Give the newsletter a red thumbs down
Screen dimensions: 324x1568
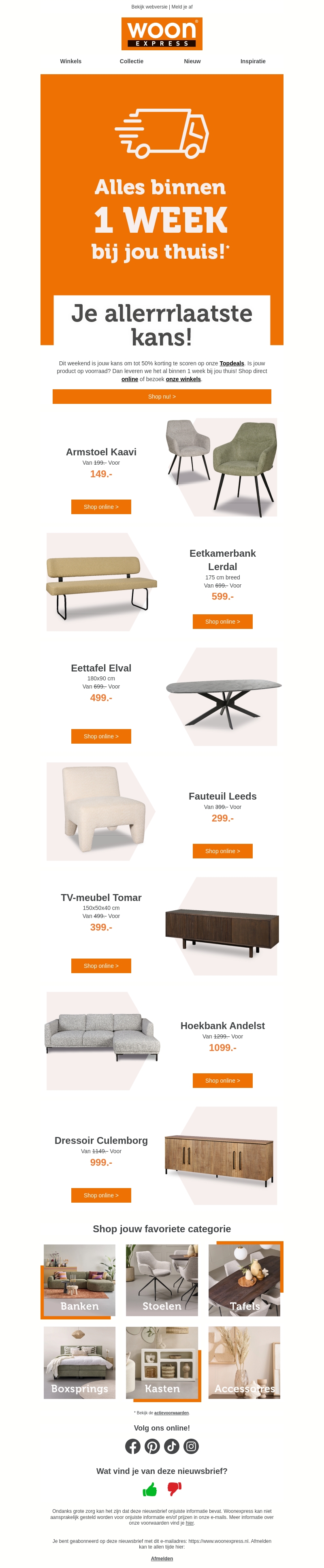175,1489
